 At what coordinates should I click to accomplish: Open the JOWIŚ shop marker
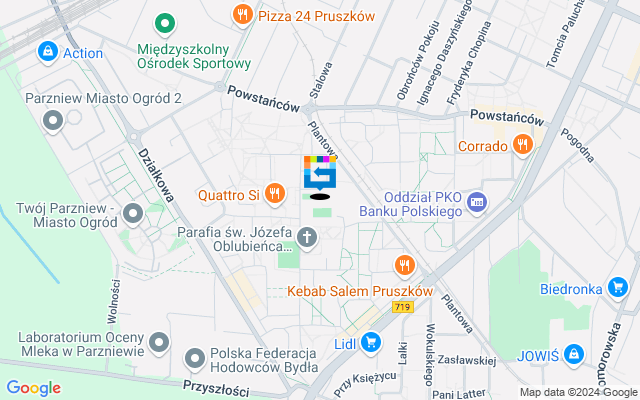click(x=573, y=353)
